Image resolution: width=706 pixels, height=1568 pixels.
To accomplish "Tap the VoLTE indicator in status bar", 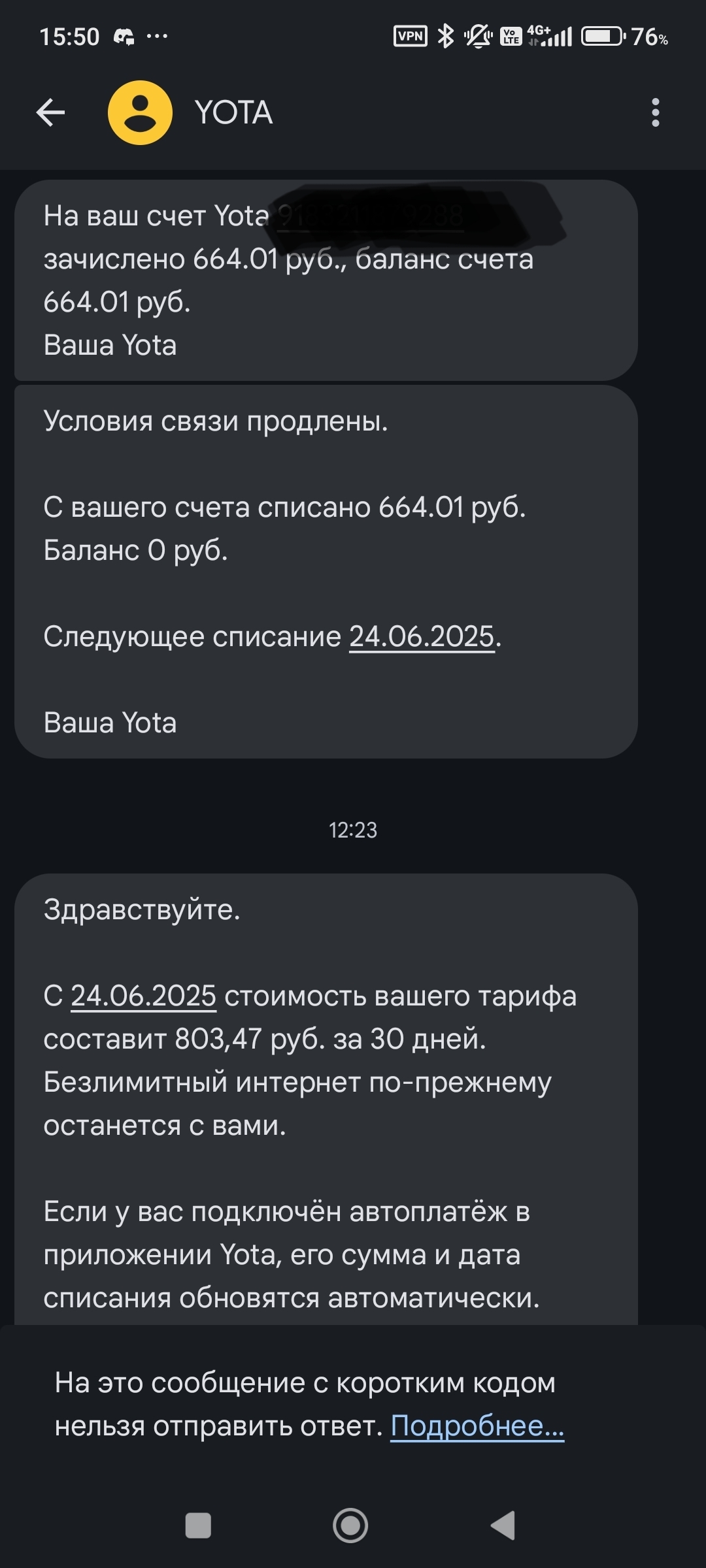I will [x=511, y=37].
